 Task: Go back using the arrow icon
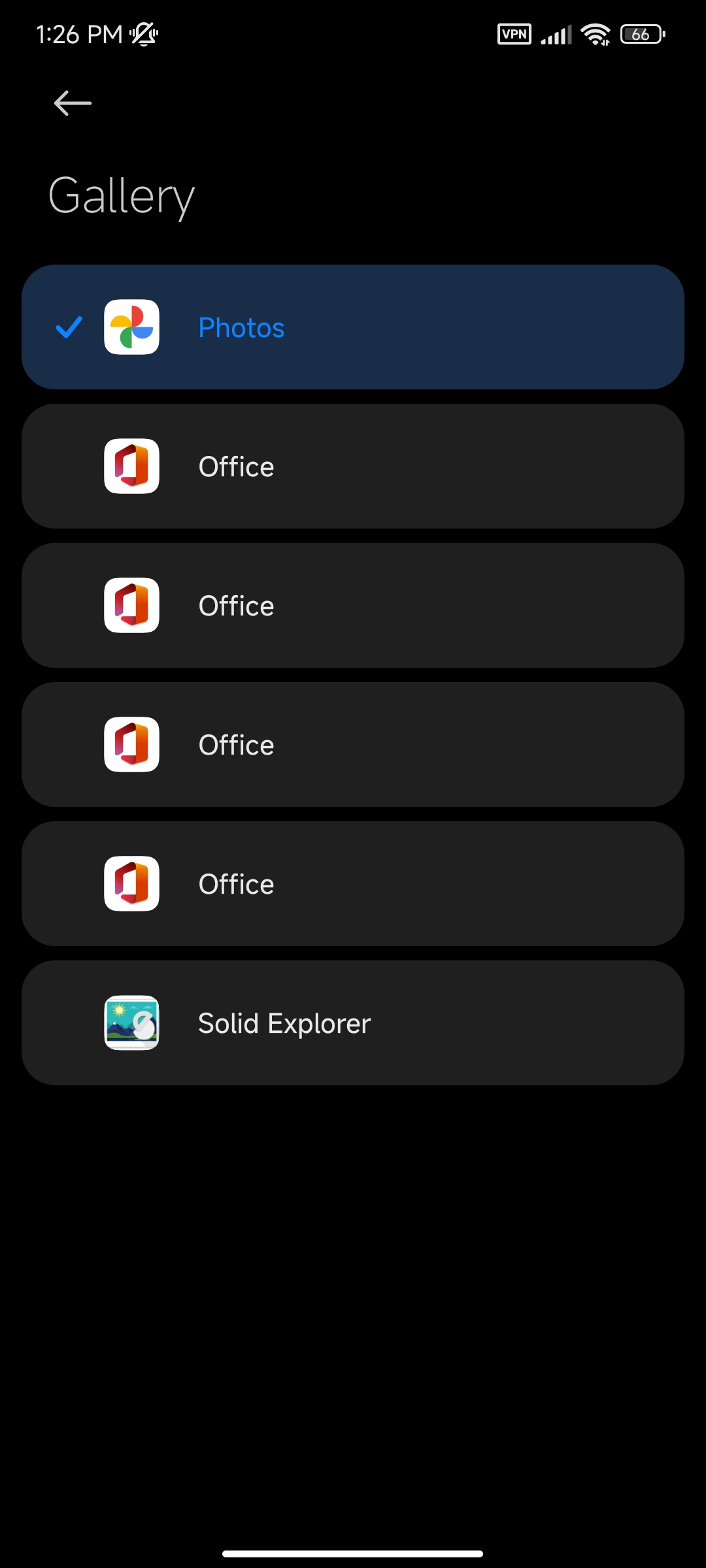coord(73,103)
